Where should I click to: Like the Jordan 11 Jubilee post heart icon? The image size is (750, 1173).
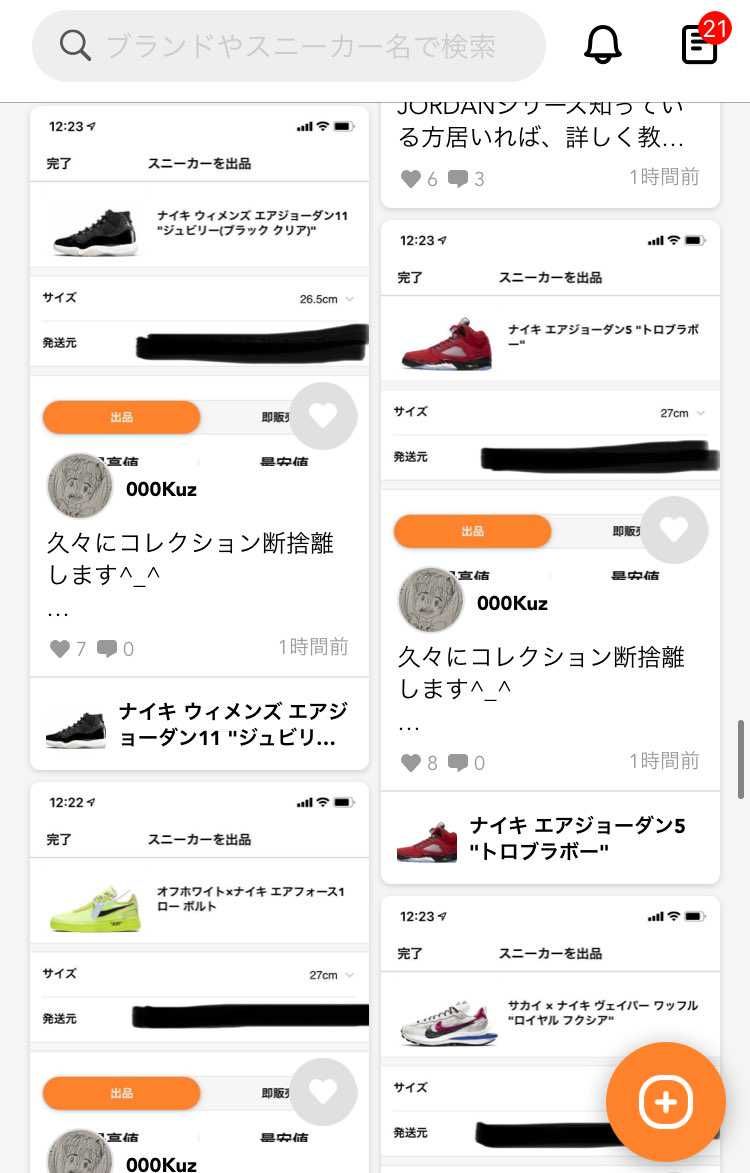(61, 649)
